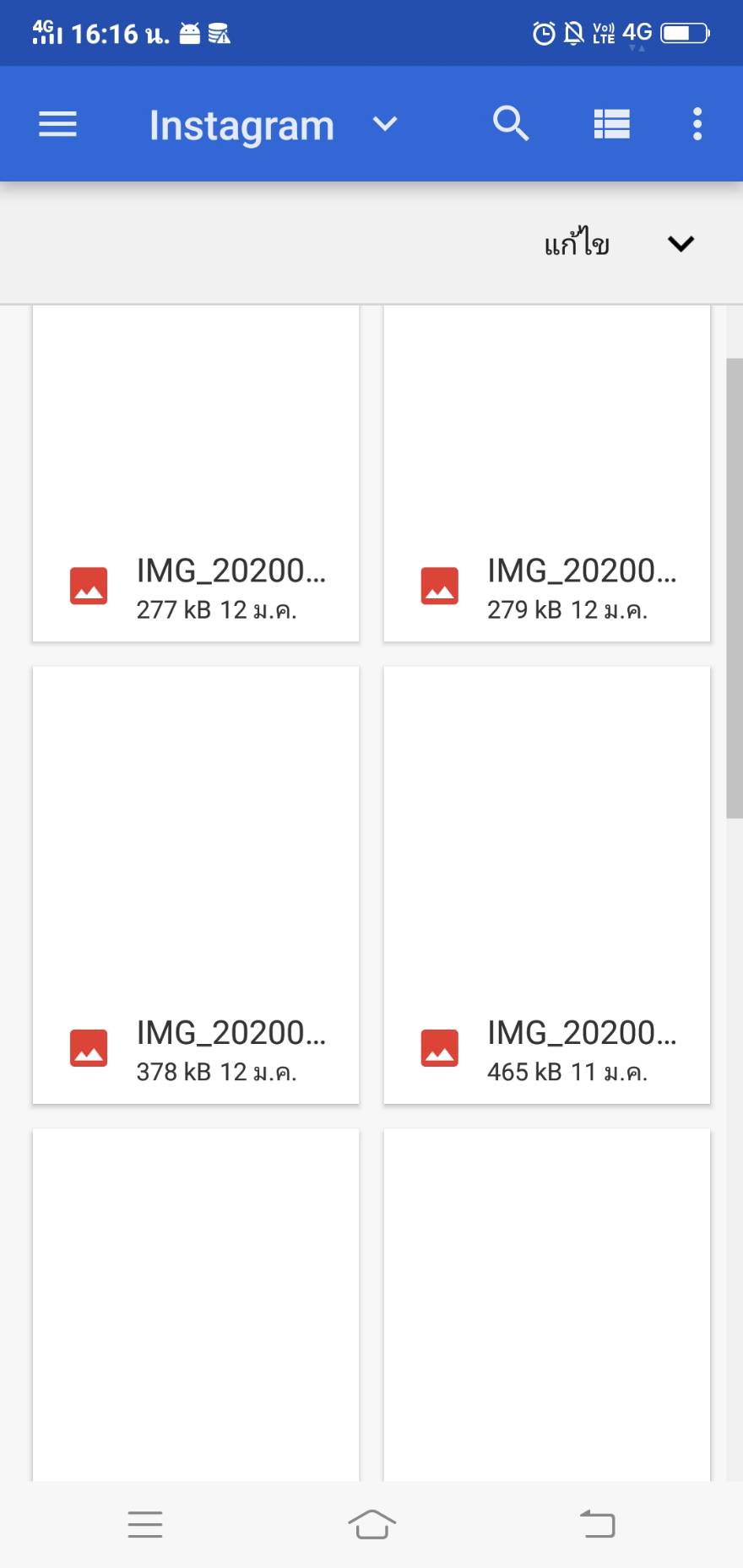This screenshot has height=1568, width=743.
Task: Switch to list view layout
Action: pyautogui.click(x=612, y=124)
